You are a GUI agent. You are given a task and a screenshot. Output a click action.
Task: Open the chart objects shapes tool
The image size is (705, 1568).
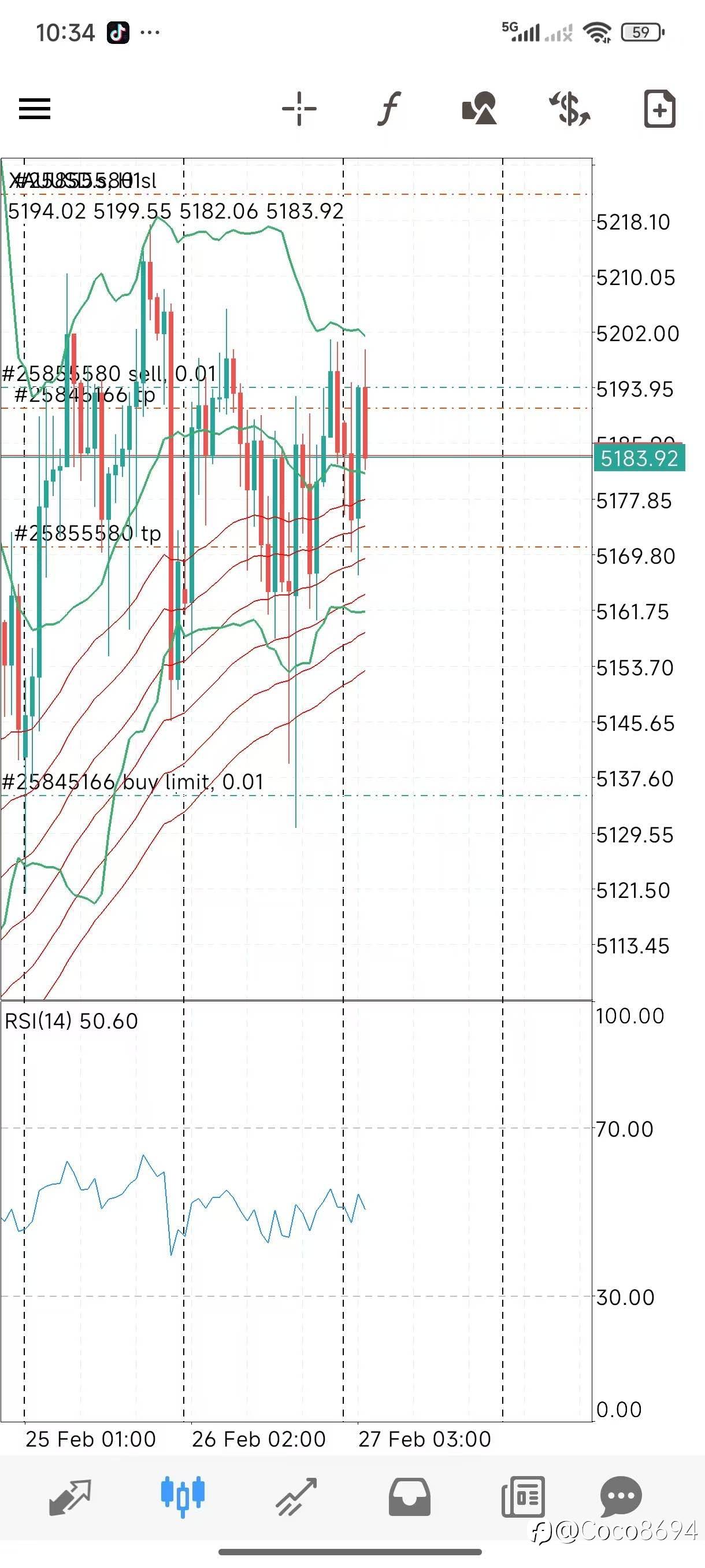(479, 108)
